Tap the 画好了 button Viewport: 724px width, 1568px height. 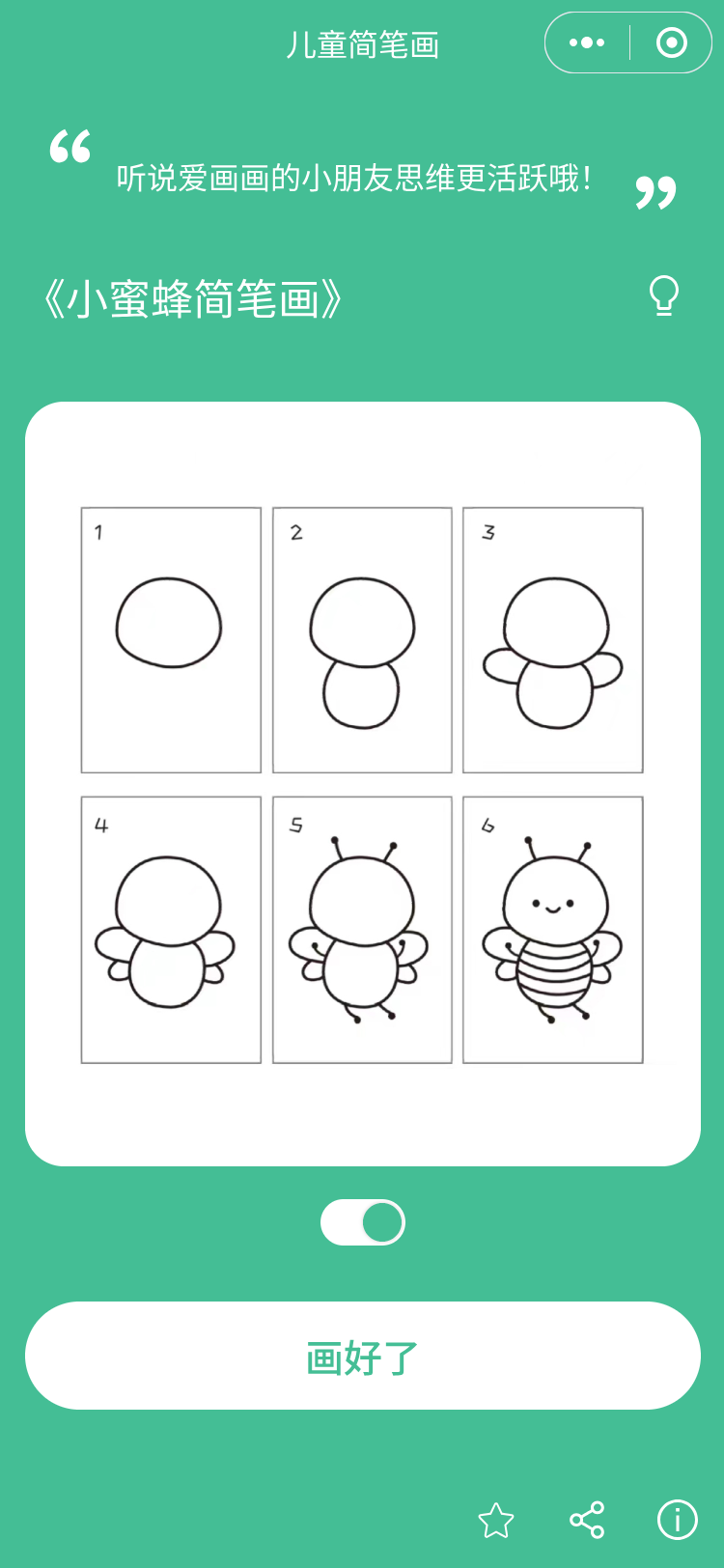point(363,1356)
